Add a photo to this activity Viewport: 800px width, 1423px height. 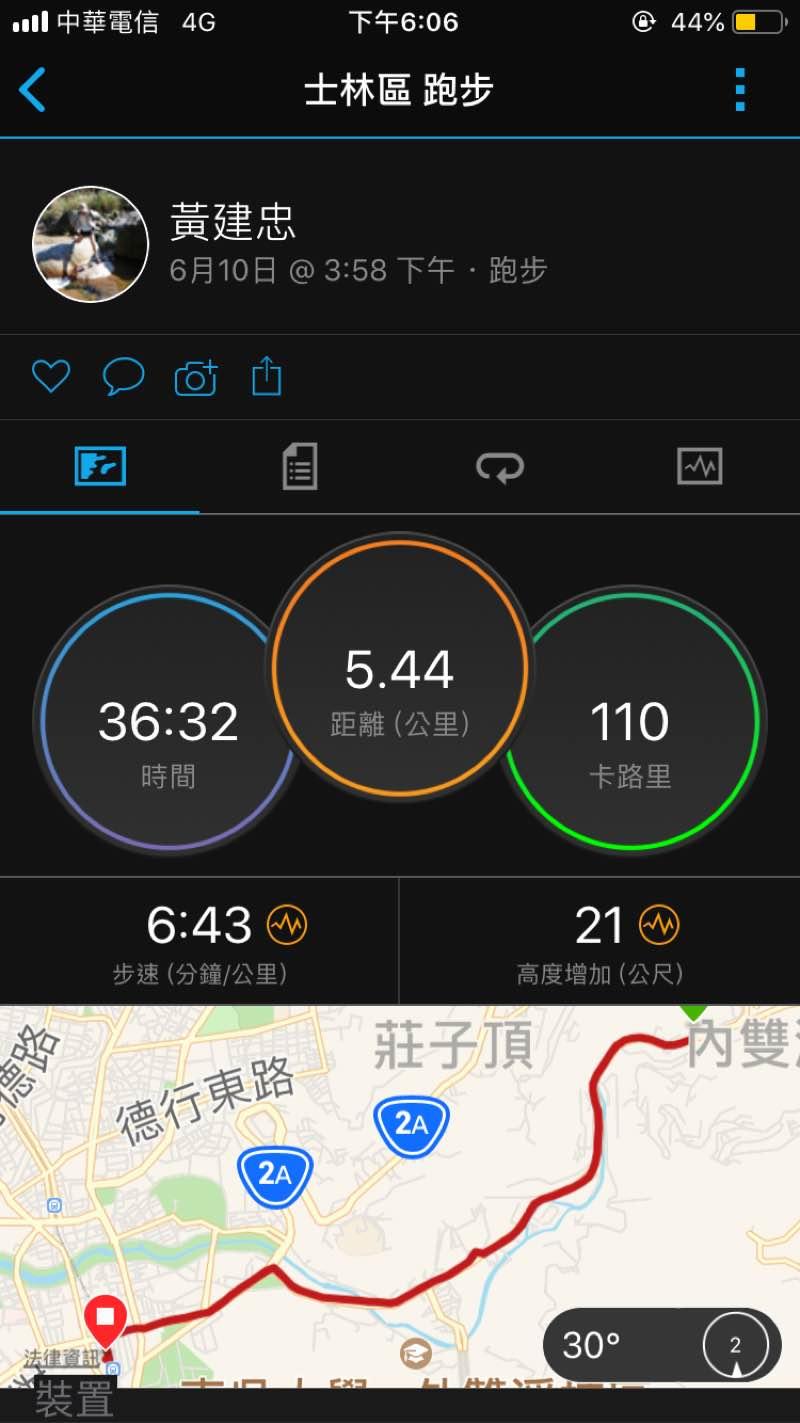pyautogui.click(x=195, y=378)
